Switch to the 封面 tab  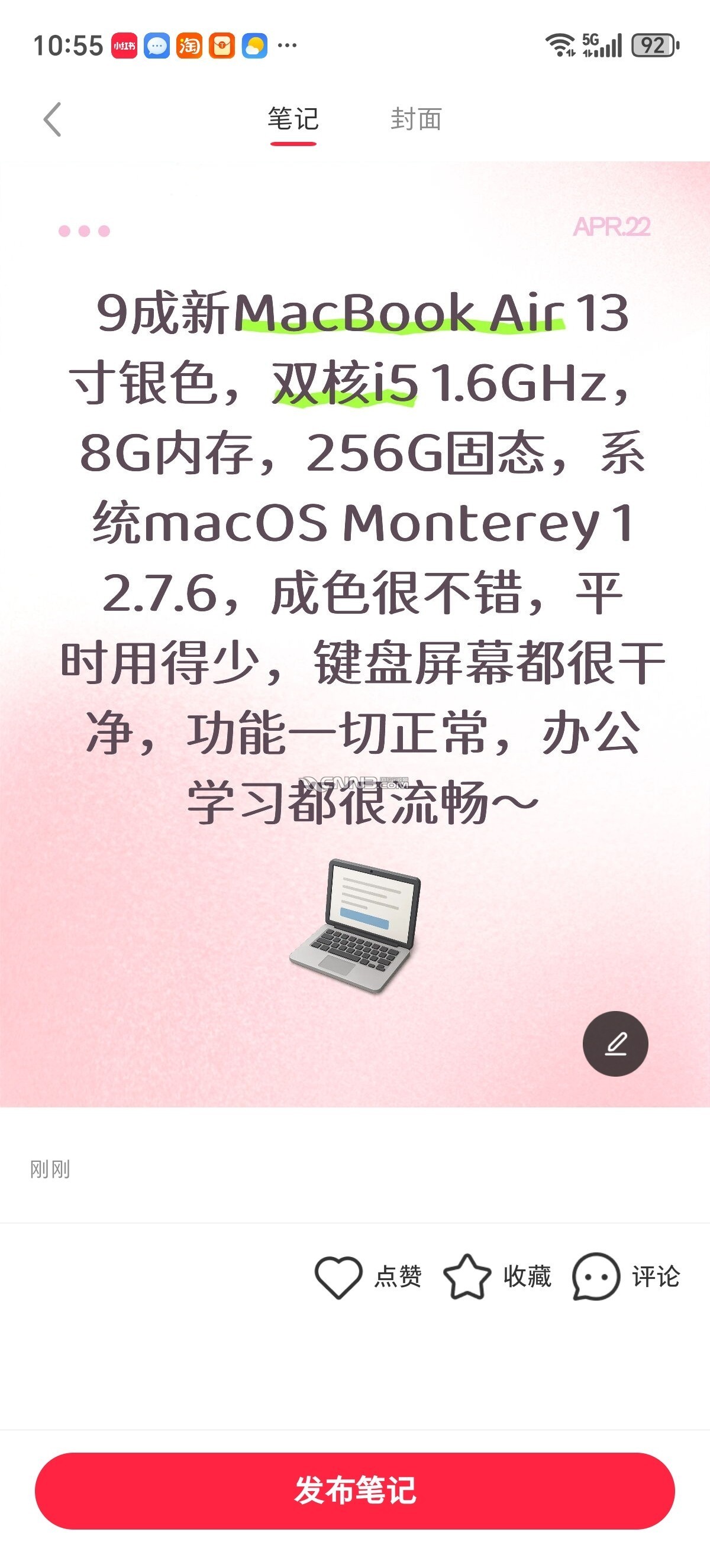[x=416, y=119]
